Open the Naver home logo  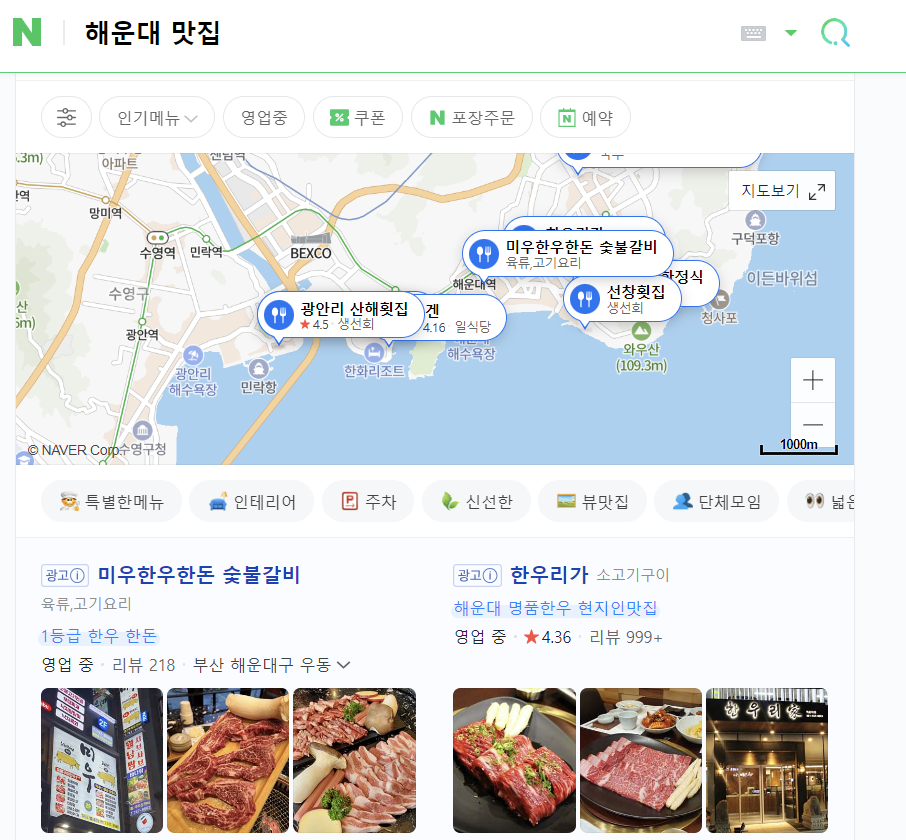coord(27,32)
